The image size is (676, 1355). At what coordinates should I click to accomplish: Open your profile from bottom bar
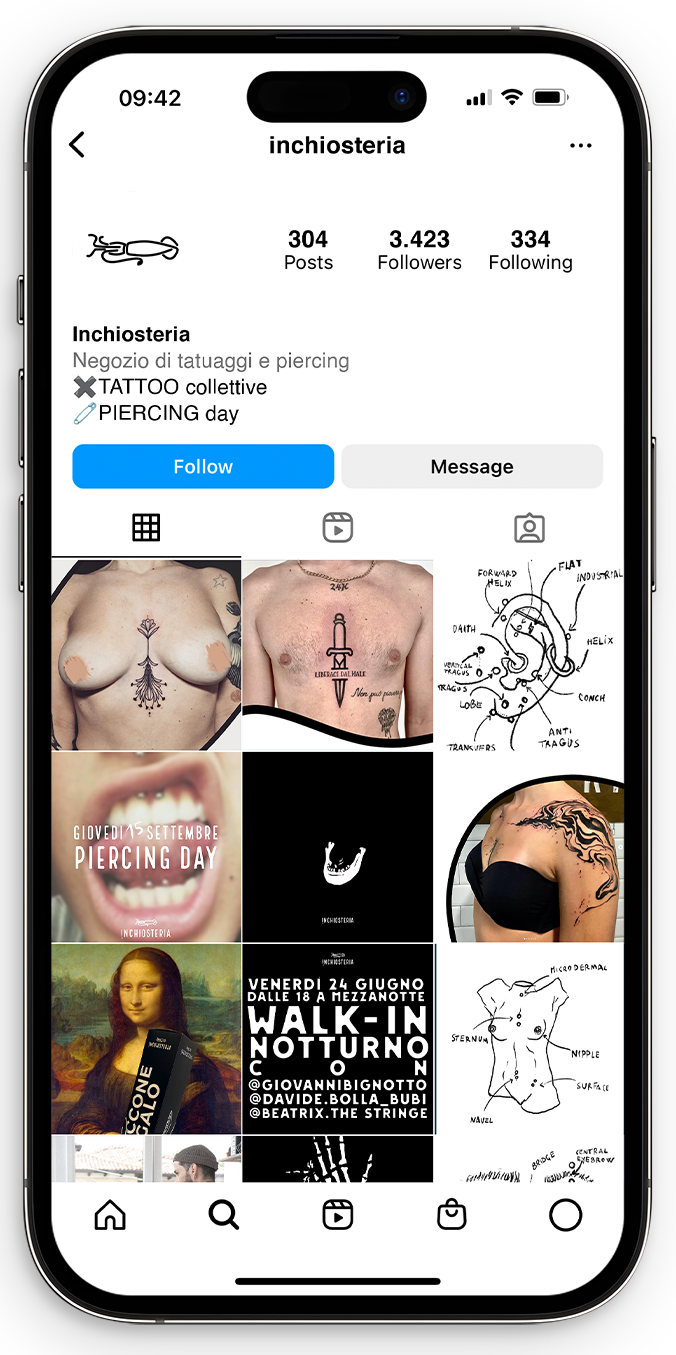565,1215
